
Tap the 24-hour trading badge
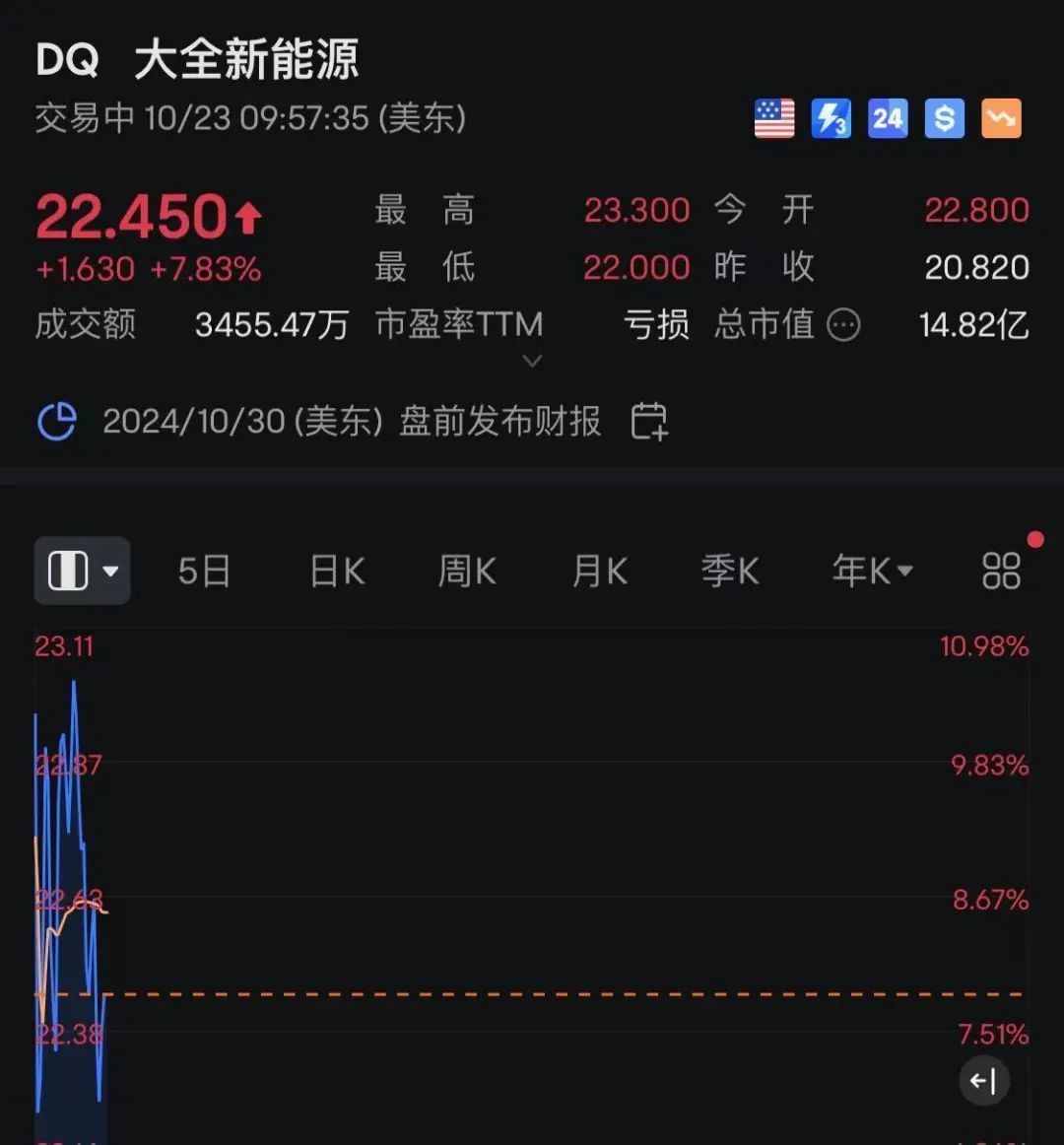click(888, 119)
